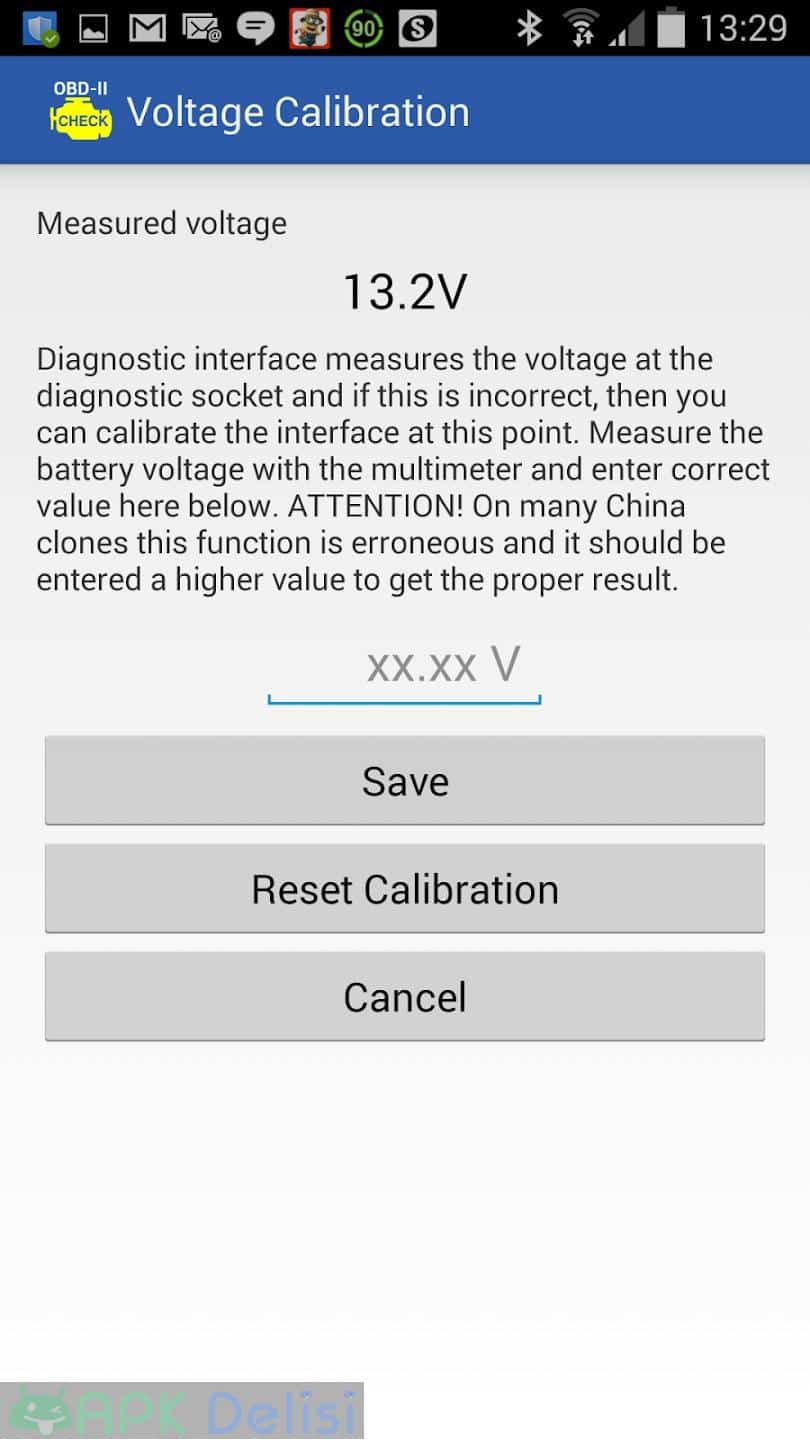Tap the OBD-II check engine app icon
This screenshot has height=1440, width=810.
[x=81, y=111]
